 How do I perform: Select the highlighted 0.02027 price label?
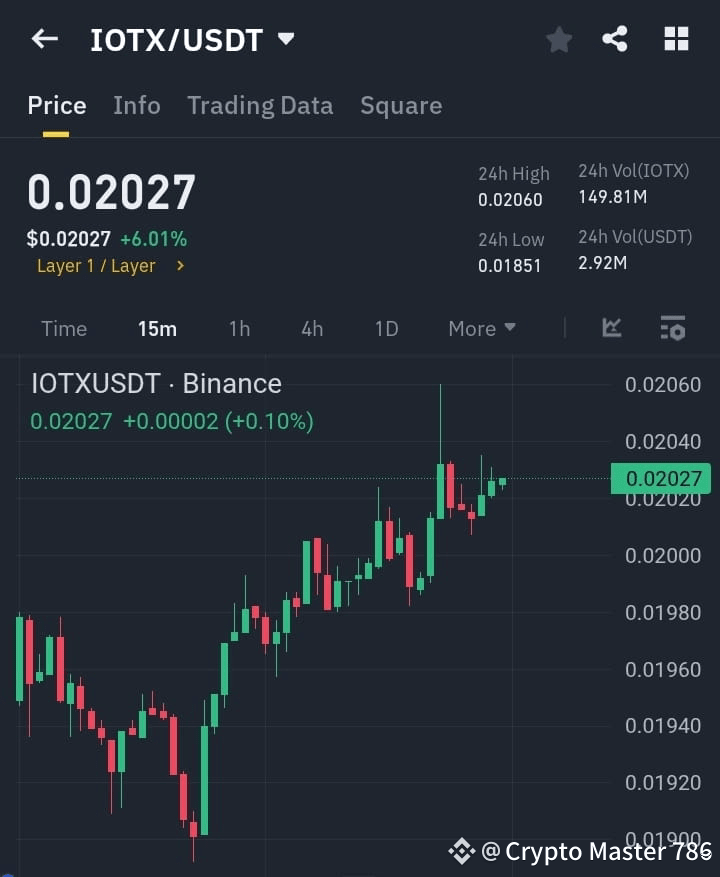tap(660, 479)
